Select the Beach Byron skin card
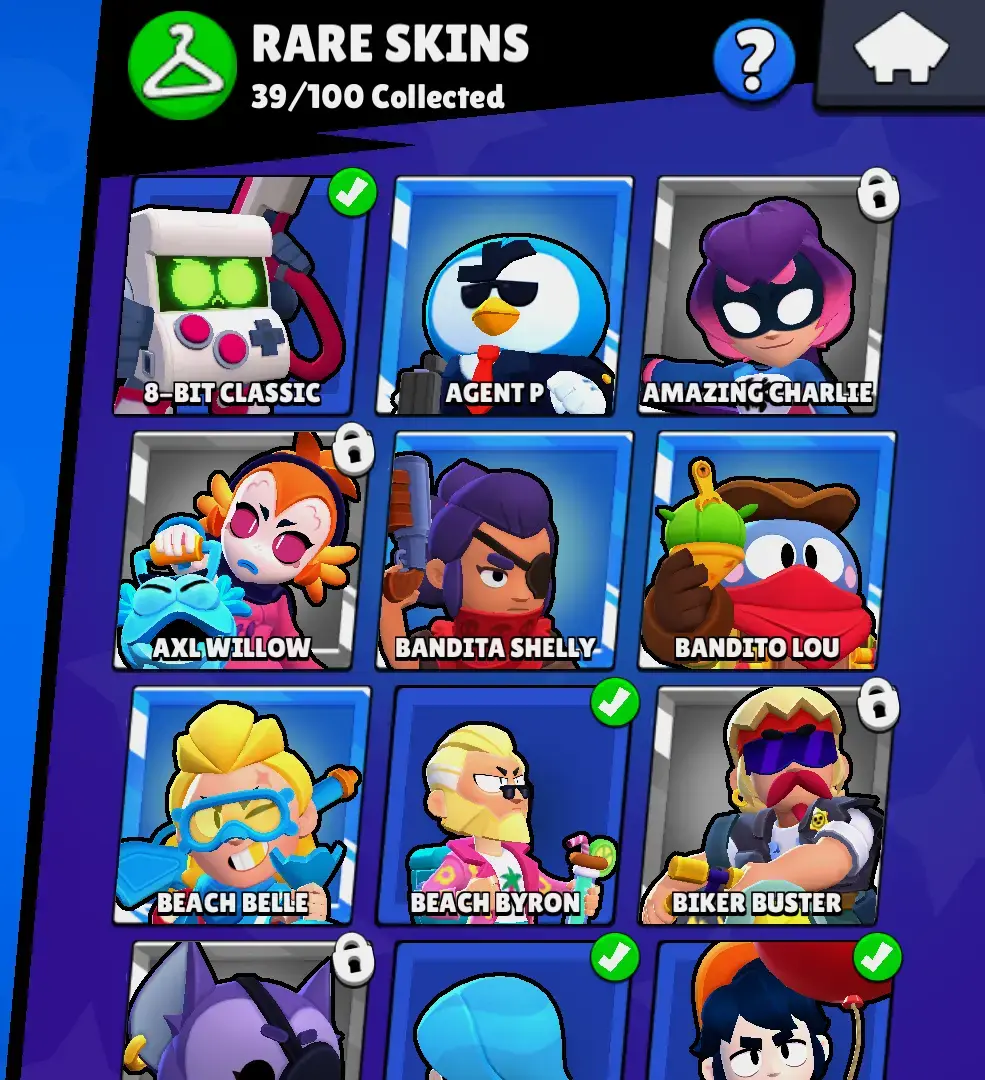 click(505, 805)
